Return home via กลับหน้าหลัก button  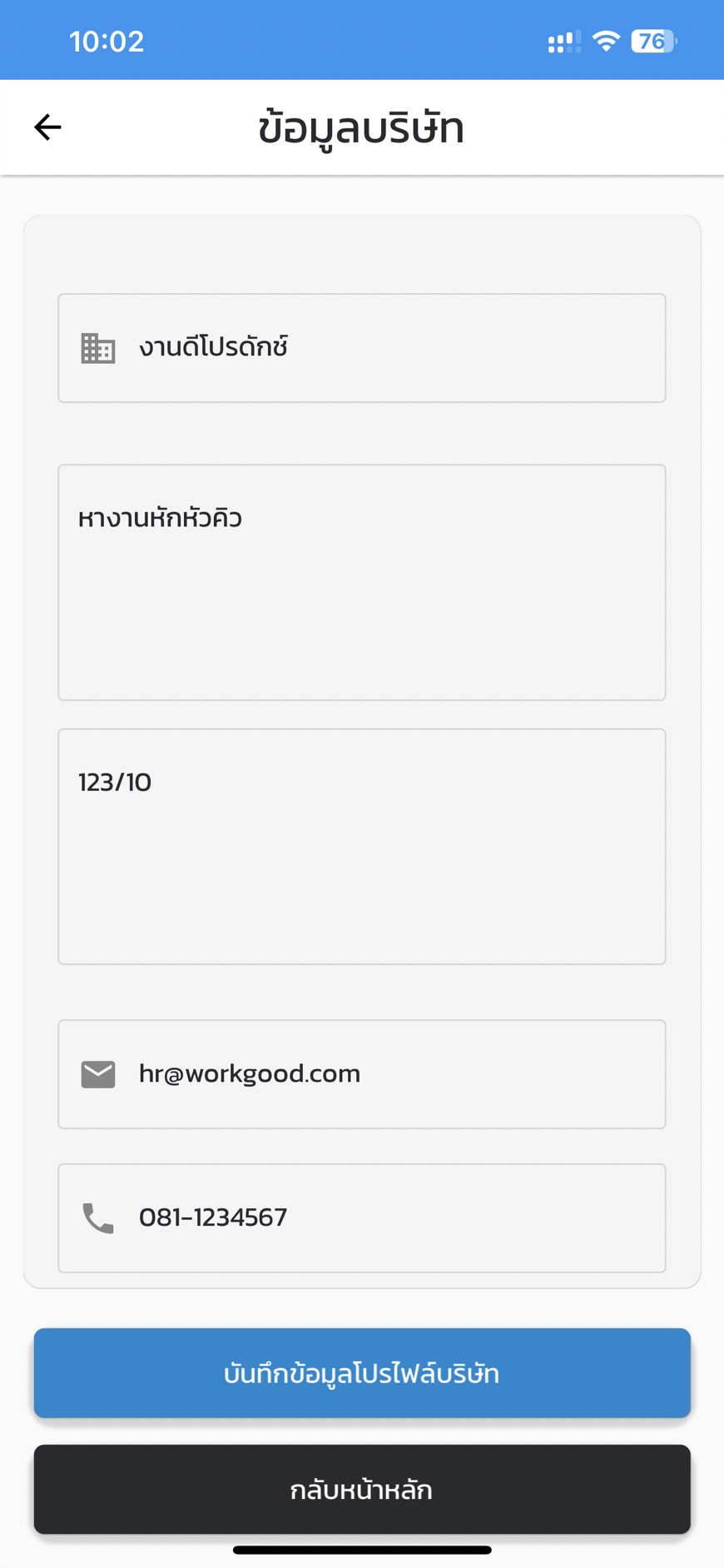(362, 1489)
